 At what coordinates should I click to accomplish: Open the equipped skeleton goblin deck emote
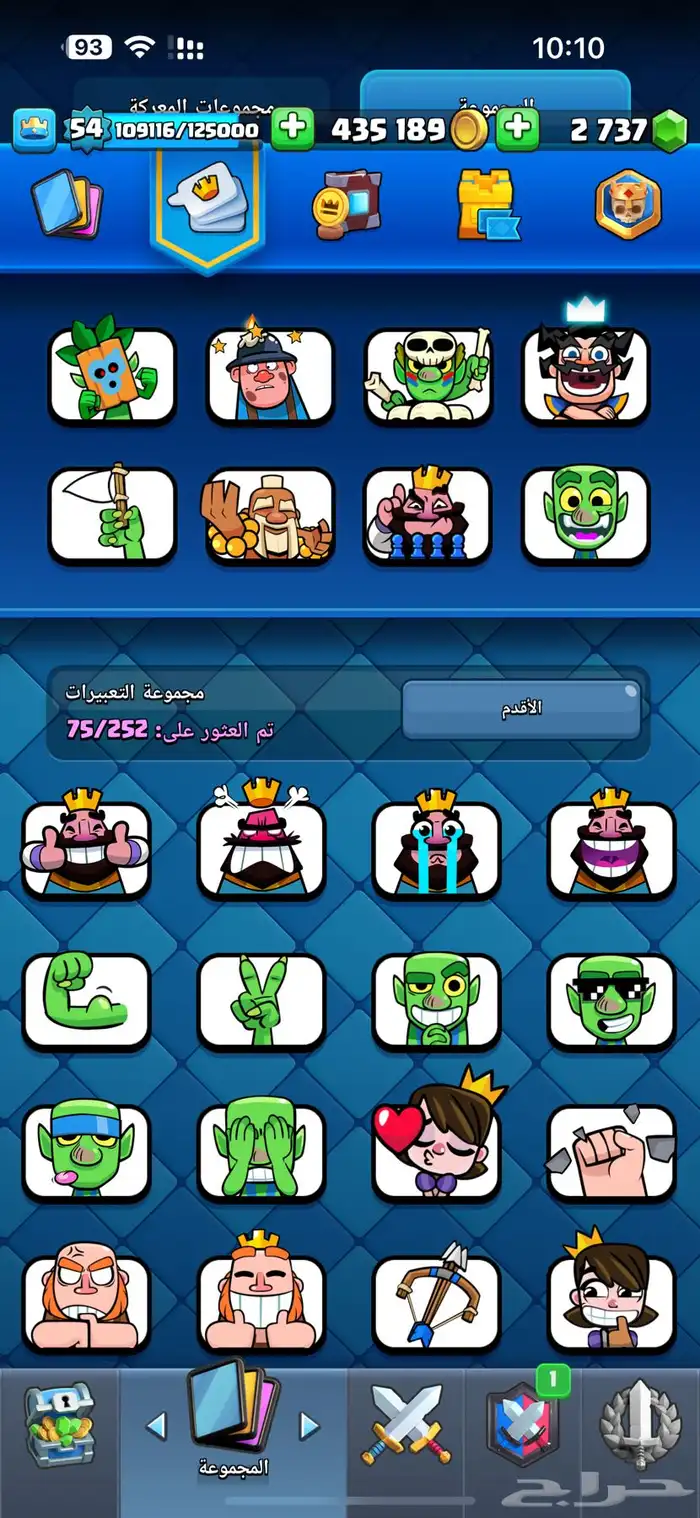pos(427,375)
